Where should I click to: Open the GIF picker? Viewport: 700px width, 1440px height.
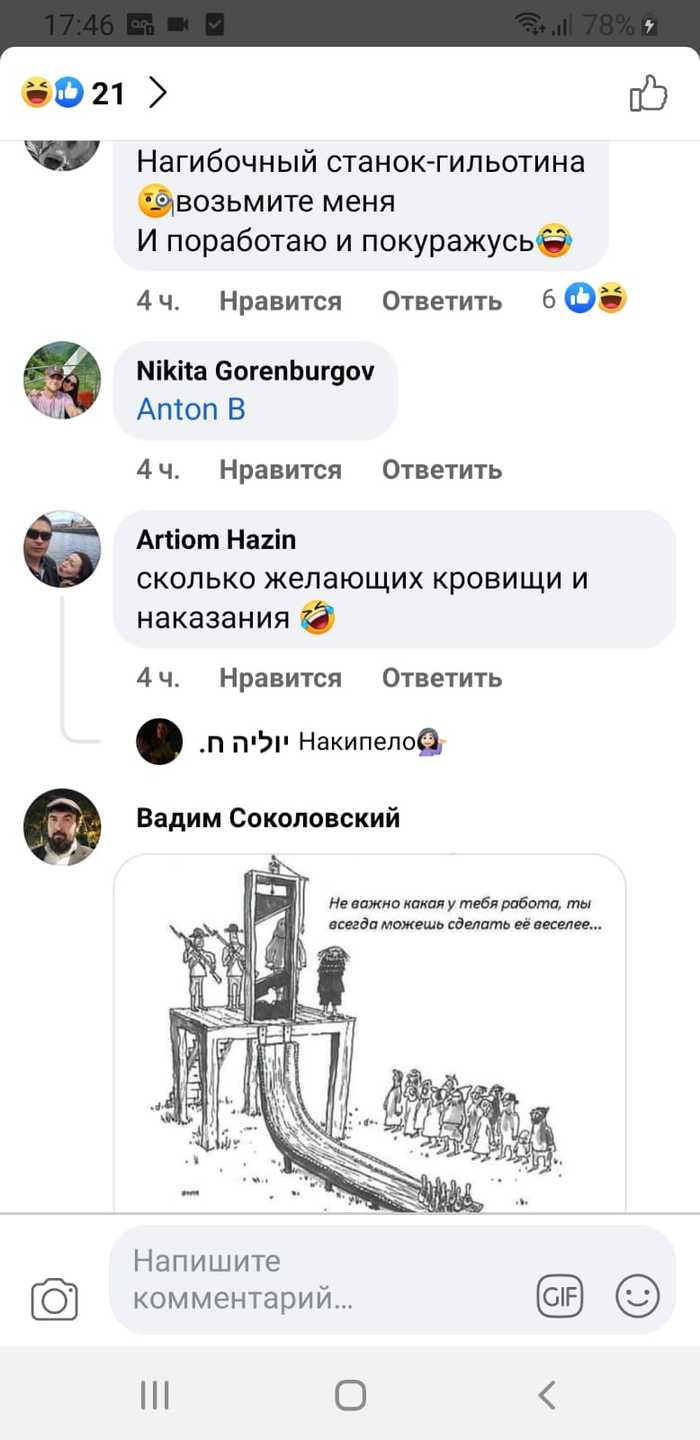pyautogui.click(x=560, y=1297)
